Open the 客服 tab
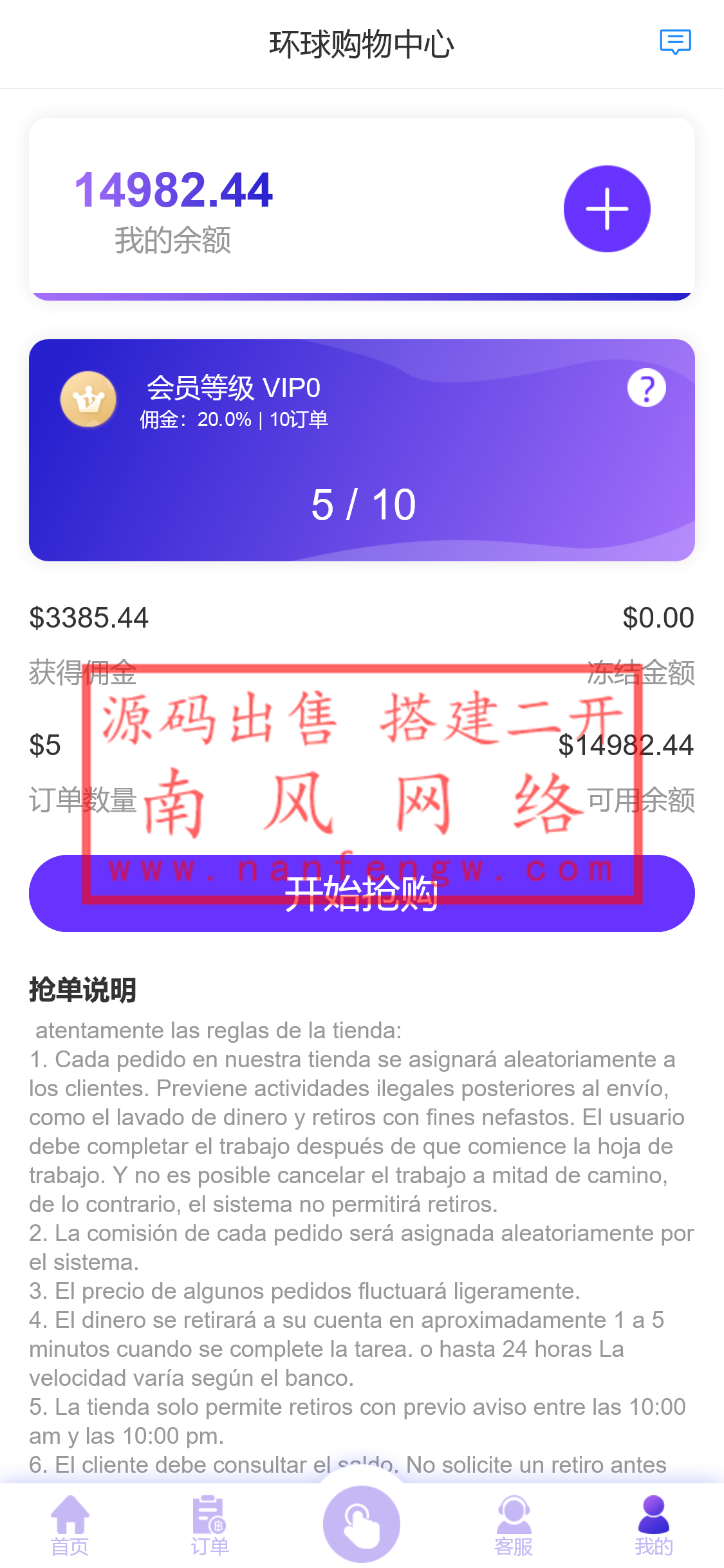This screenshot has height=1568, width=724. (x=514, y=1526)
